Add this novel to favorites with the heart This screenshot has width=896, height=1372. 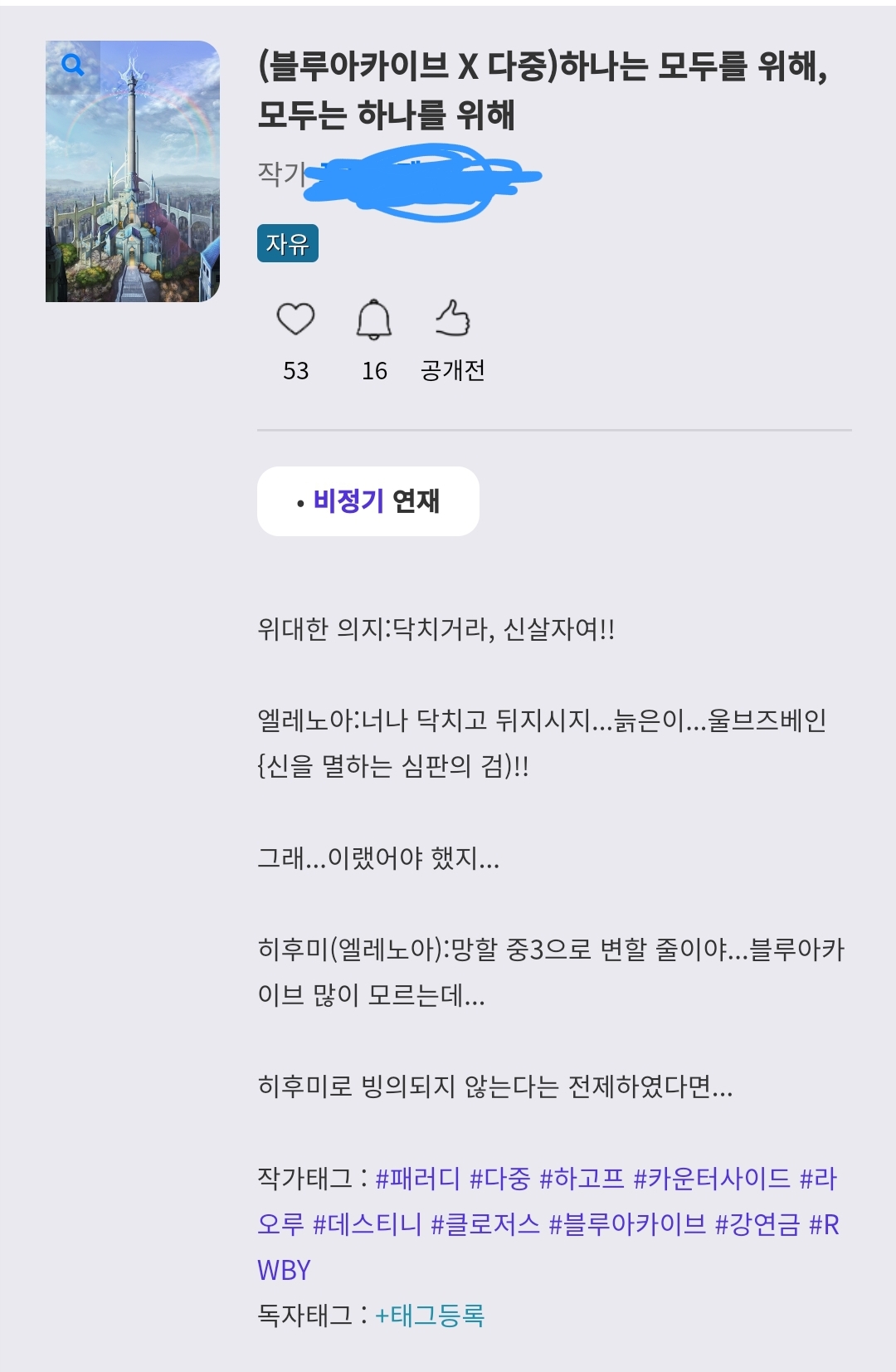point(295,320)
